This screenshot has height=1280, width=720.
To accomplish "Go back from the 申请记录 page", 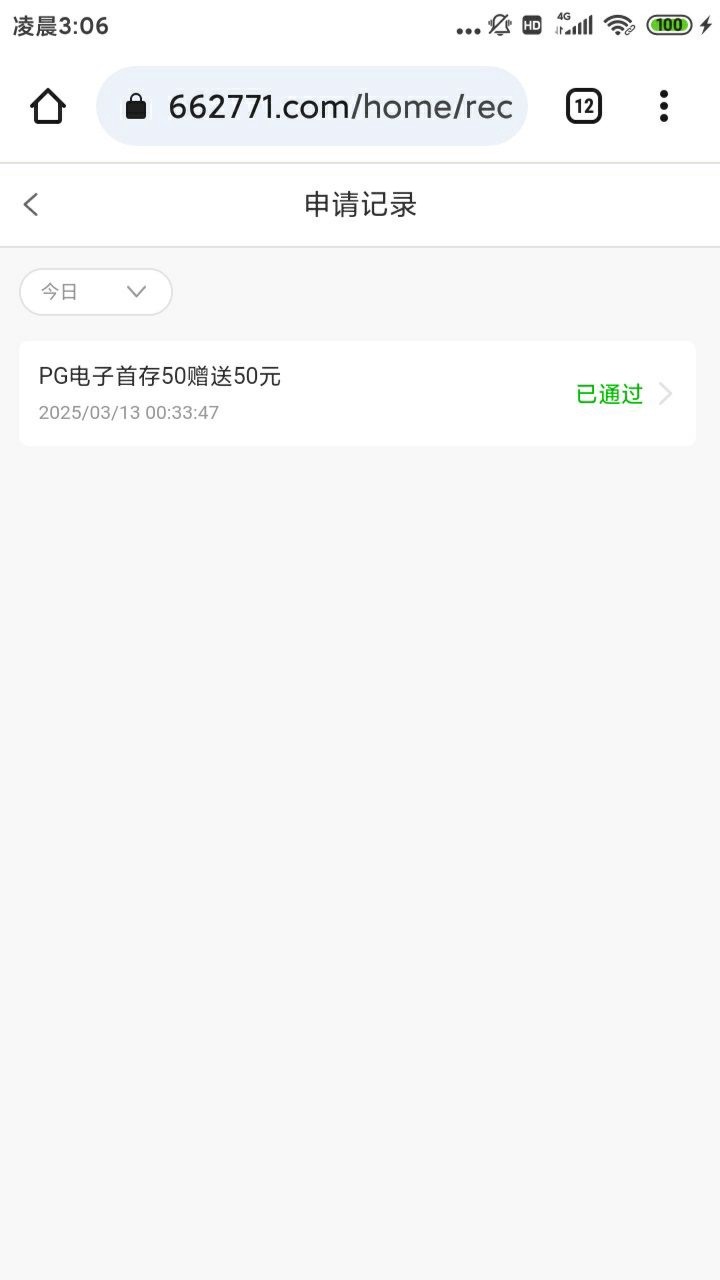I will [x=31, y=205].
